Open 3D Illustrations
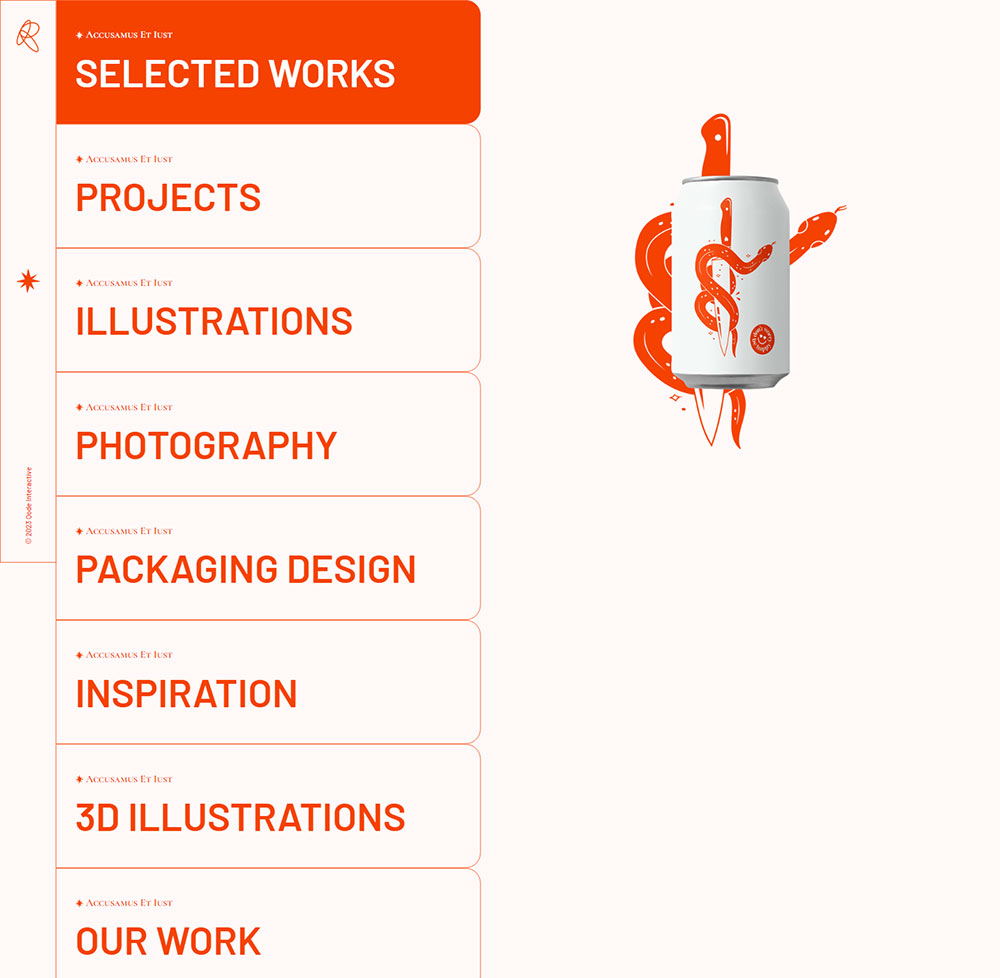 240,817
